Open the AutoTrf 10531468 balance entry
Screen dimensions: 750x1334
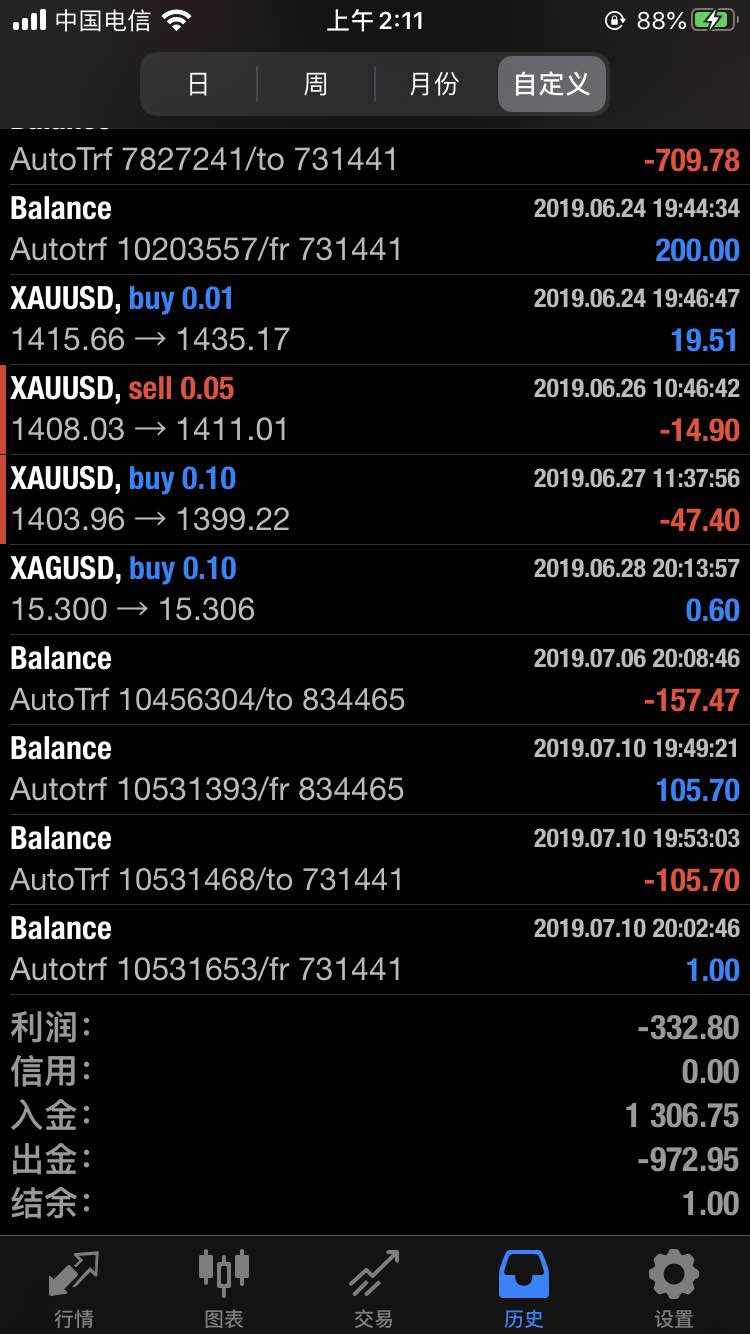pyautogui.click(x=375, y=859)
